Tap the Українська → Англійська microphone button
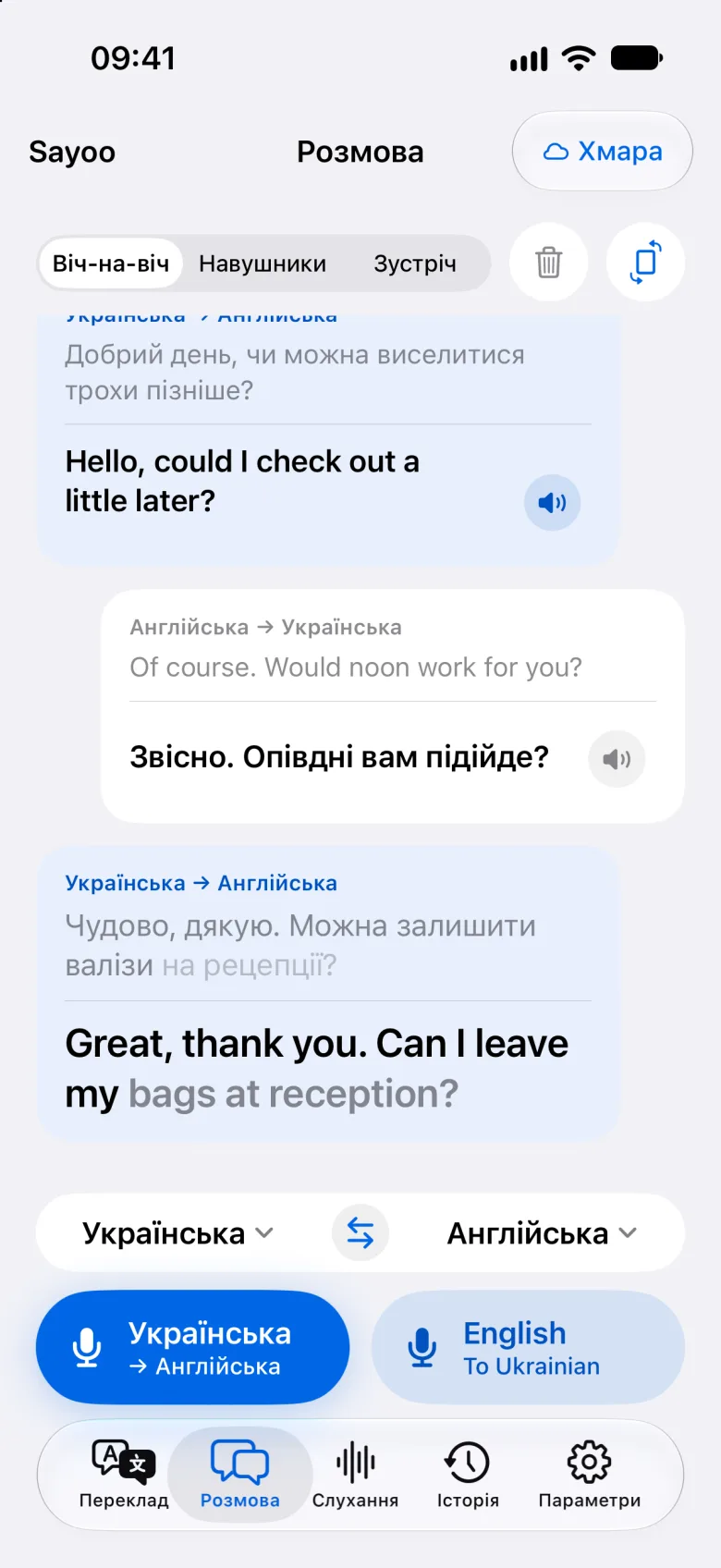Screen dimensions: 721x1568 pyautogui.click(x=193, y=1347)
